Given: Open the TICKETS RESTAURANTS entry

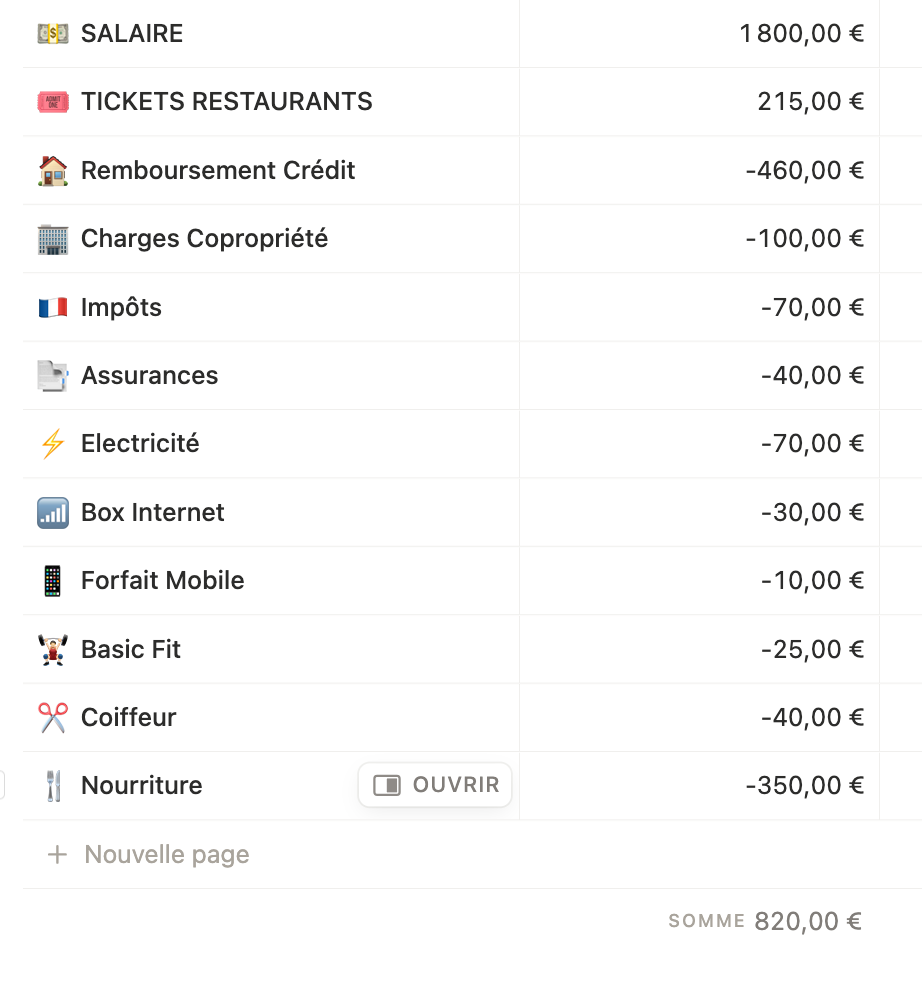Looking at the screenshot, I should click(x=226, y=102).
